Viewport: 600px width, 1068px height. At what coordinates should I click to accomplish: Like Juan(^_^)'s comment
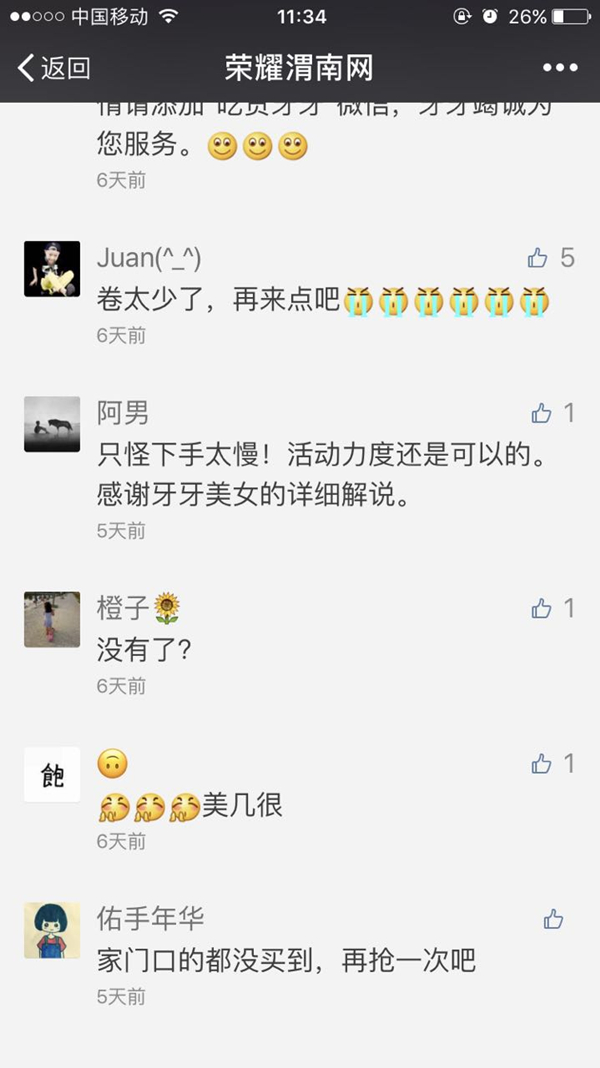tap(539, 258)
